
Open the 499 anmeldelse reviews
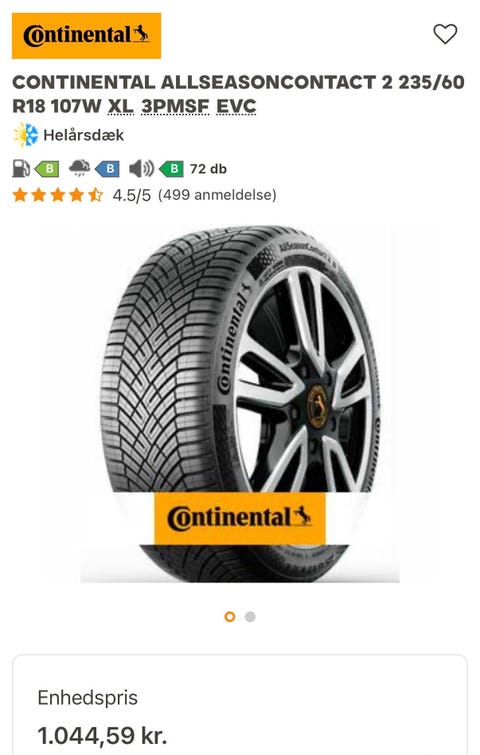(x=217, y=195)
